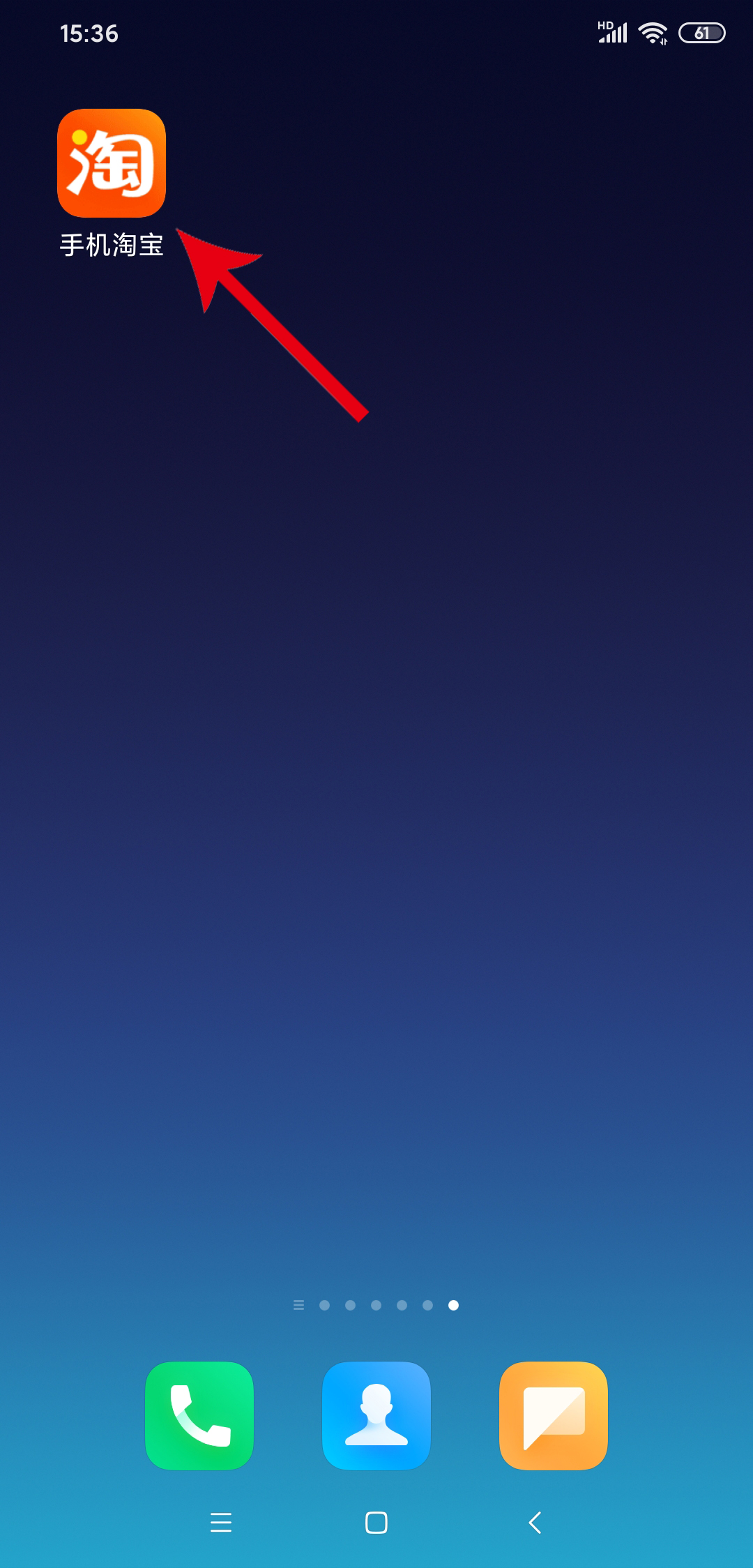The width and height of the screenshot is (753, 1568).
Task: Tap the home navigation button
Action: (376, 1522)
